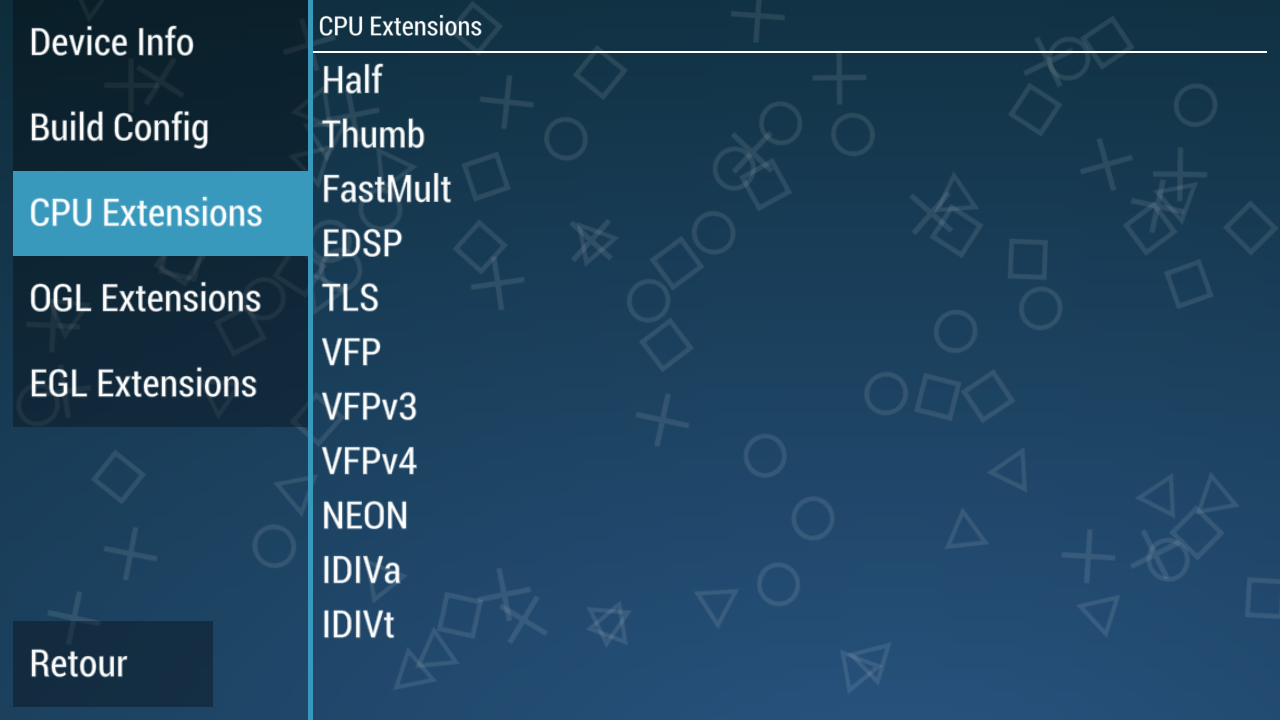This screenshot has height=720, width=1280.
Task: Open the EGL Extensions tab
Action: coord(160,384)
